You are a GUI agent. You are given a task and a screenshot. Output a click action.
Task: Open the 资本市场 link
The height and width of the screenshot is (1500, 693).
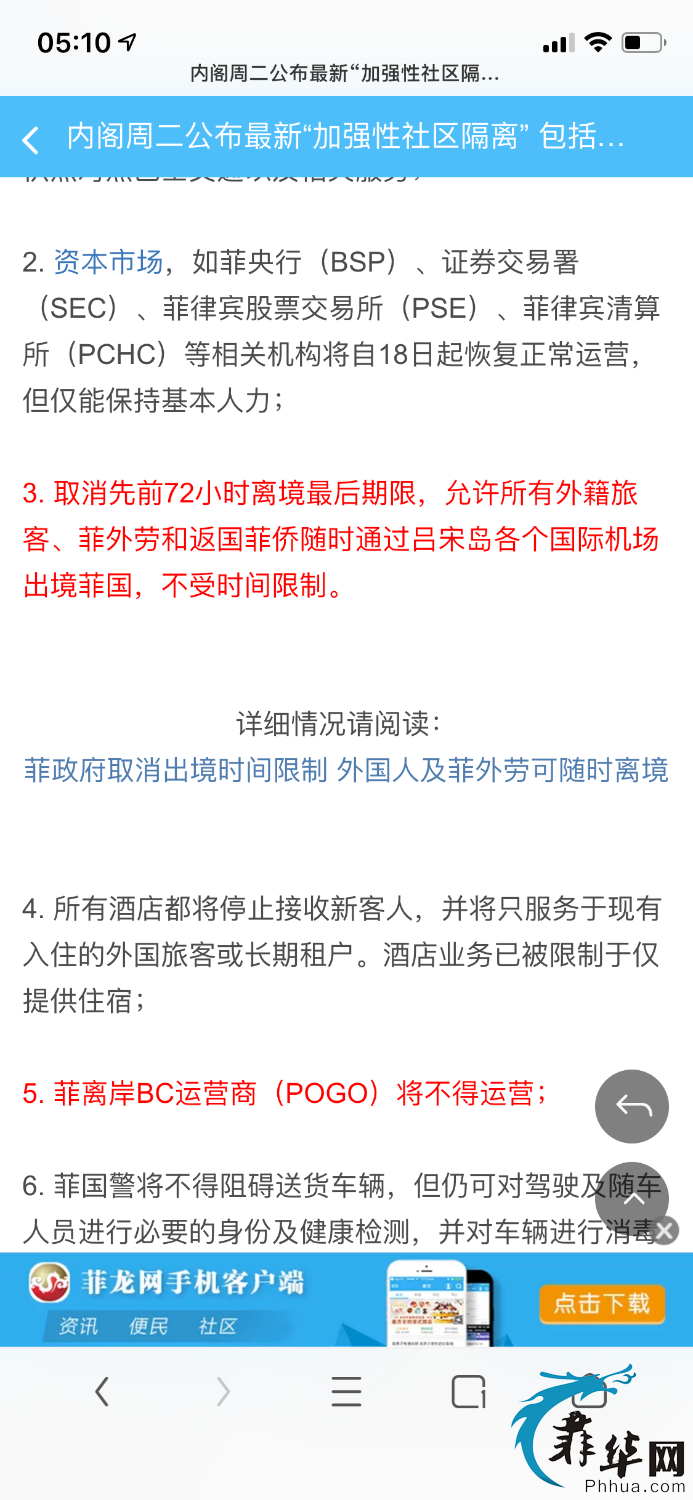[x=107, y=262]
